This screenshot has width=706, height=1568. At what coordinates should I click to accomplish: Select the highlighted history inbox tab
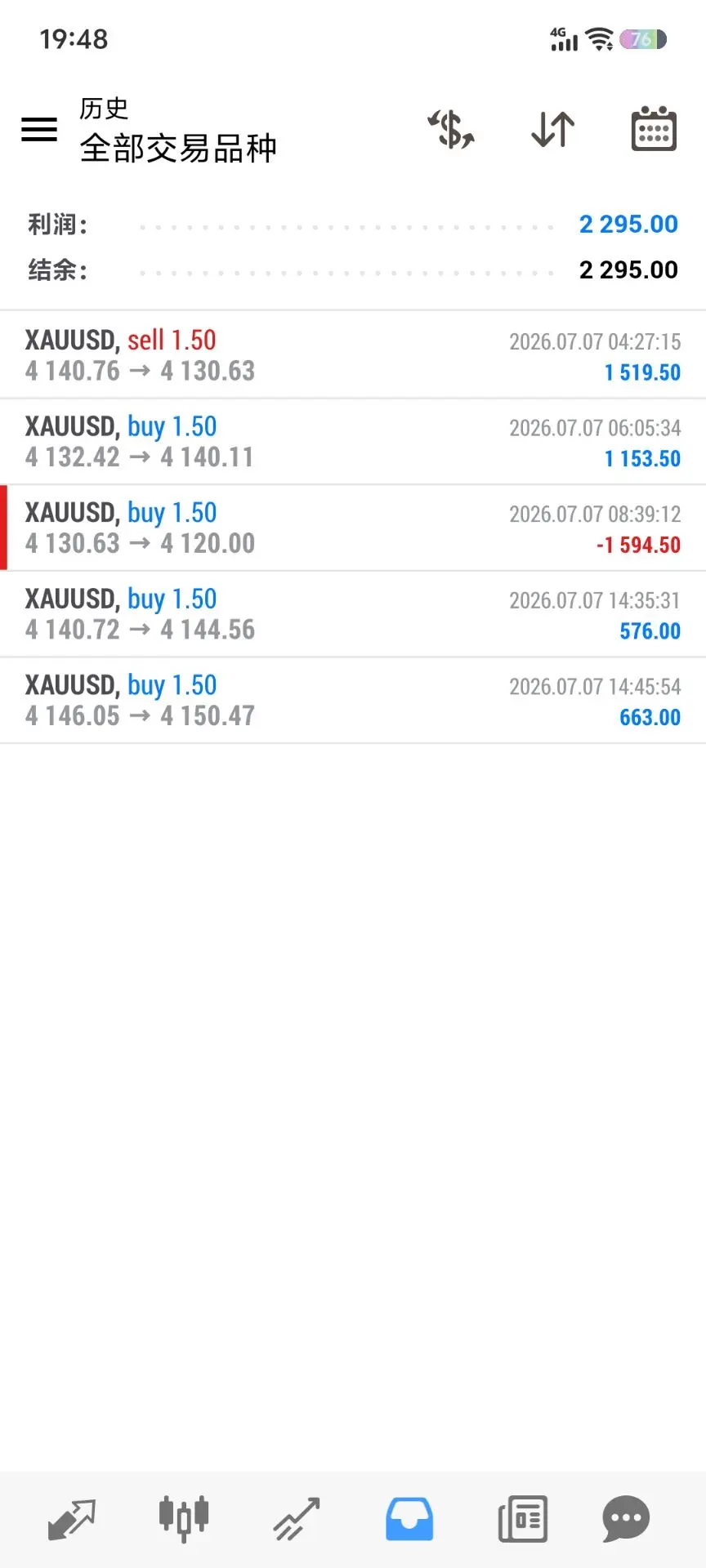409,1519
